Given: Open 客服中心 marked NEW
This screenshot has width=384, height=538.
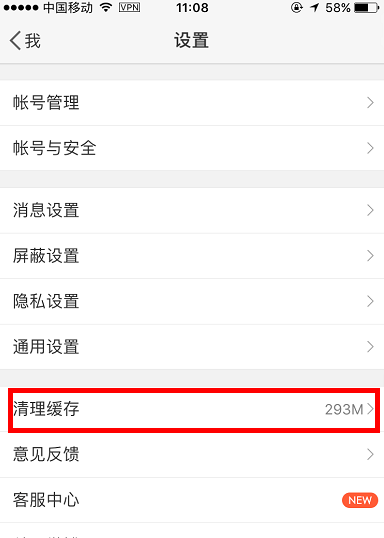Looking at the screenshot, I should 192,500.
